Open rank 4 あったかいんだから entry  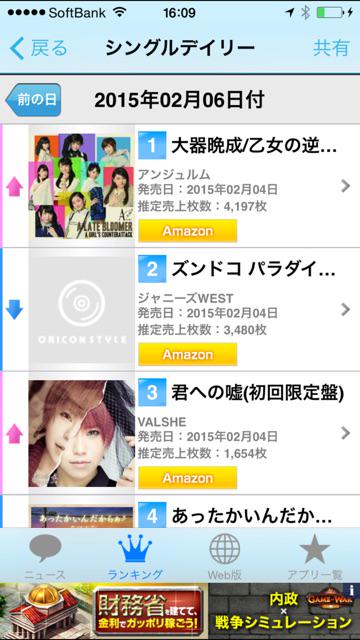click(180, 512)
